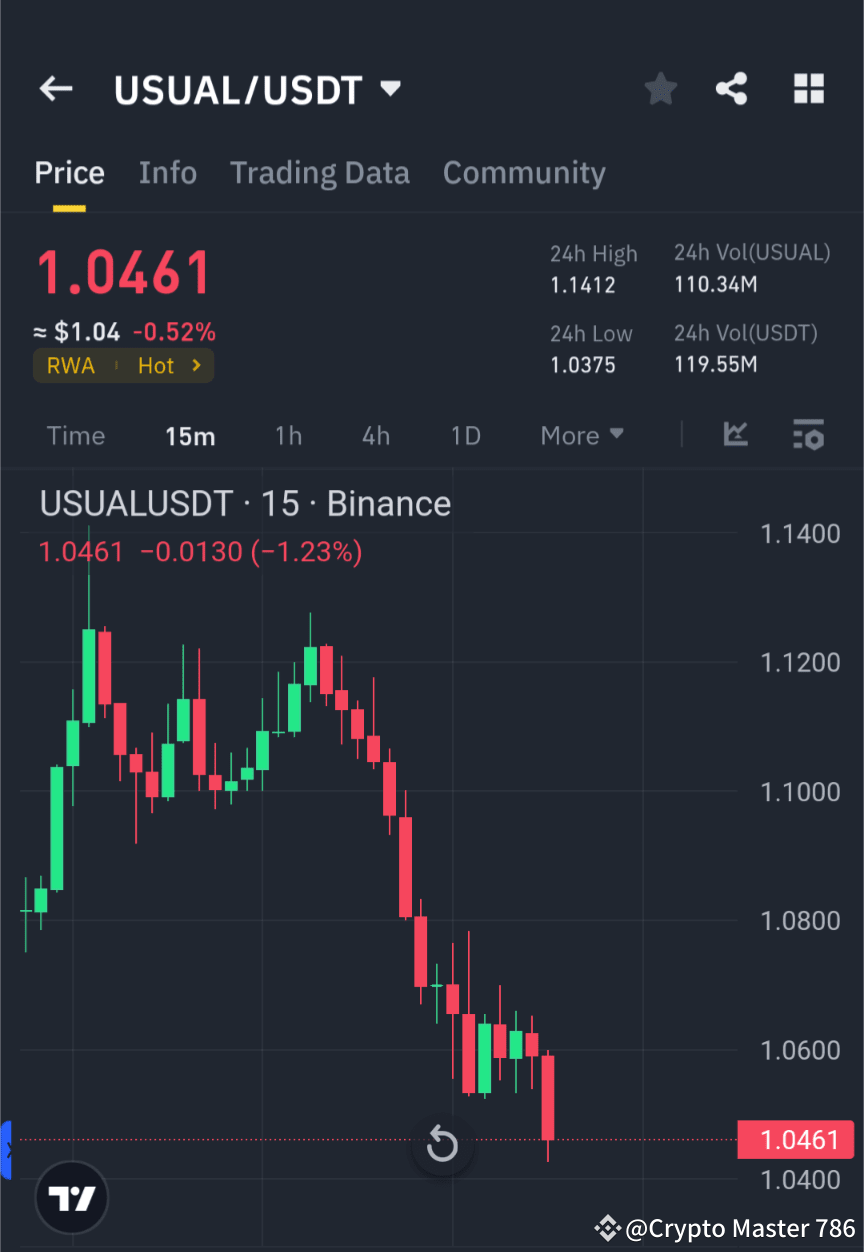Select the Info tab
Viewport: 864px width, 1252px height.
(x=167, y=172)
